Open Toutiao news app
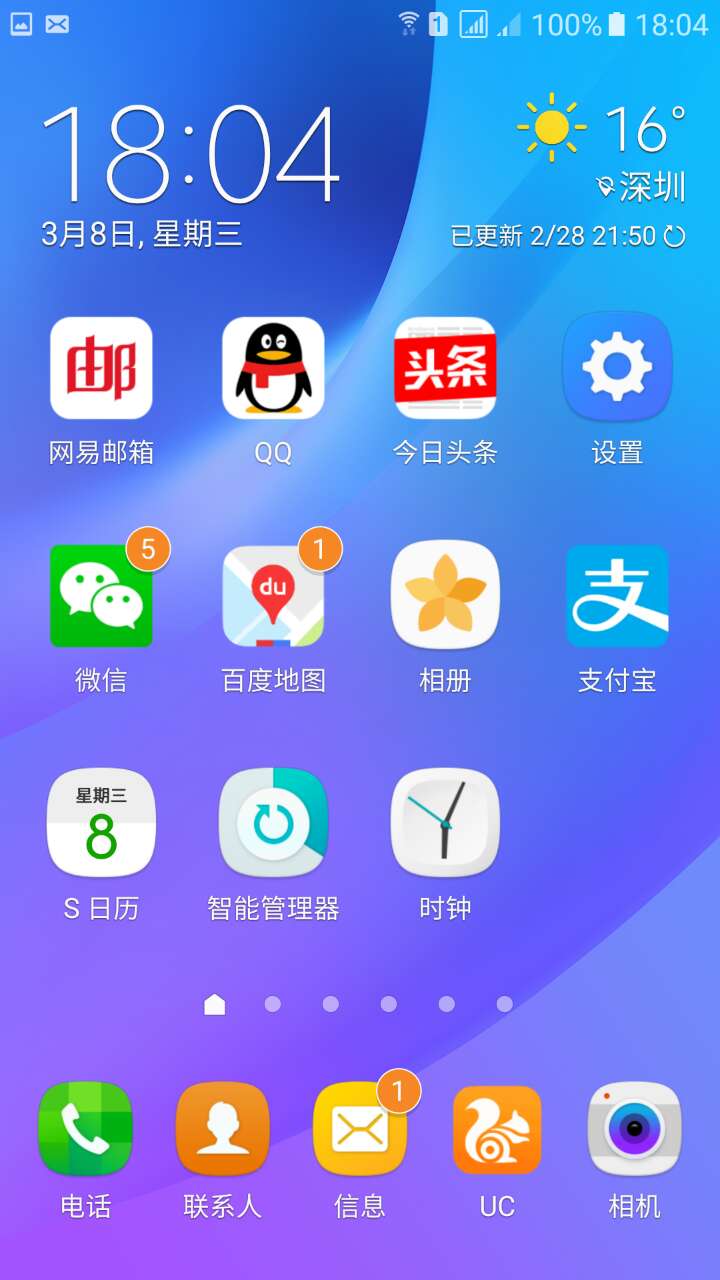This screenshot has height=1280, width=720. coord(445,368)
